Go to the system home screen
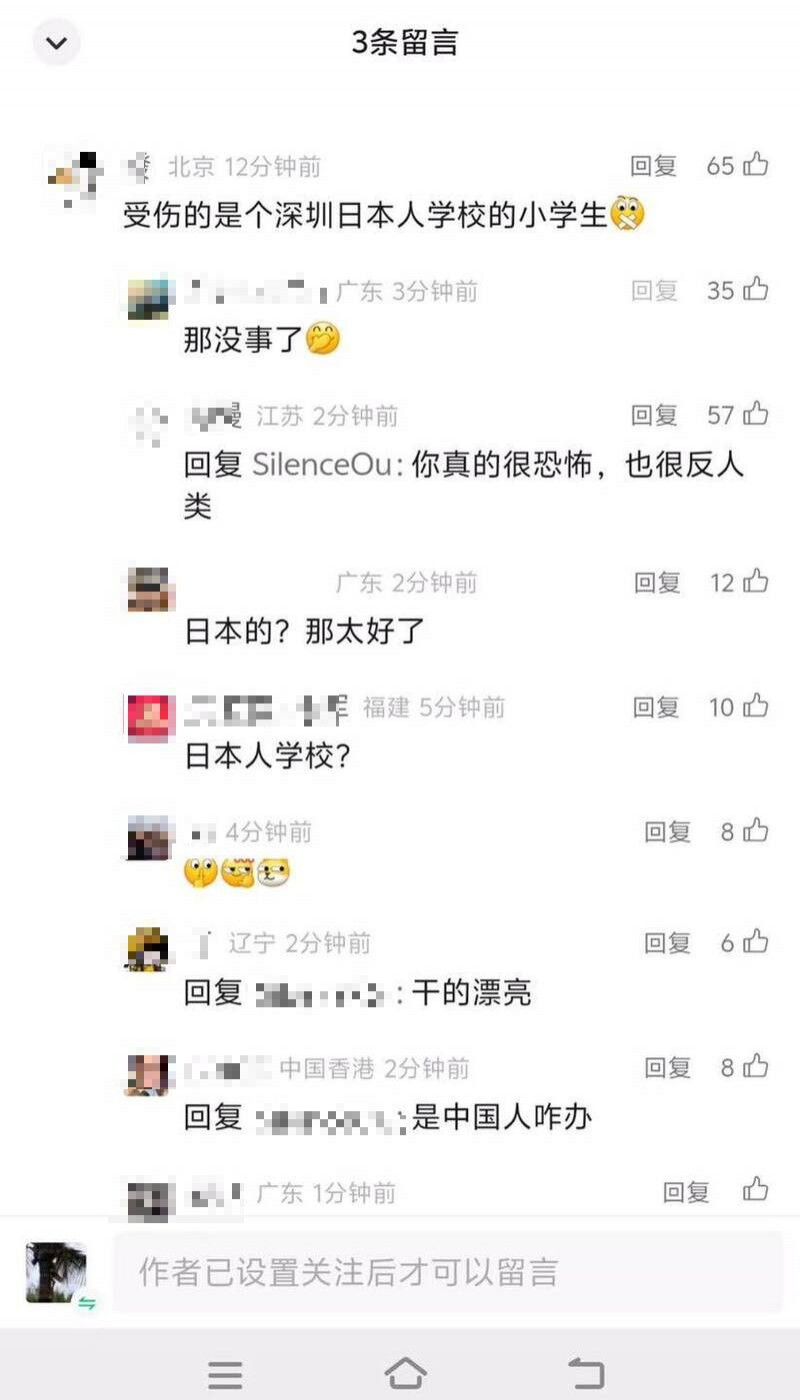800x1400 pixels. [x=405, y=1372]
